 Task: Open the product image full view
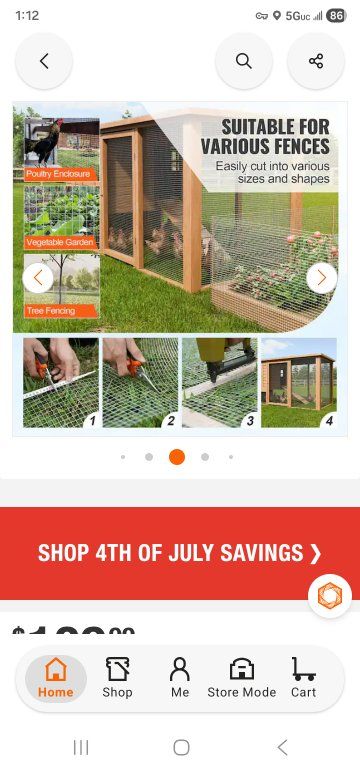pyautogui.click(x=180, y=269)
